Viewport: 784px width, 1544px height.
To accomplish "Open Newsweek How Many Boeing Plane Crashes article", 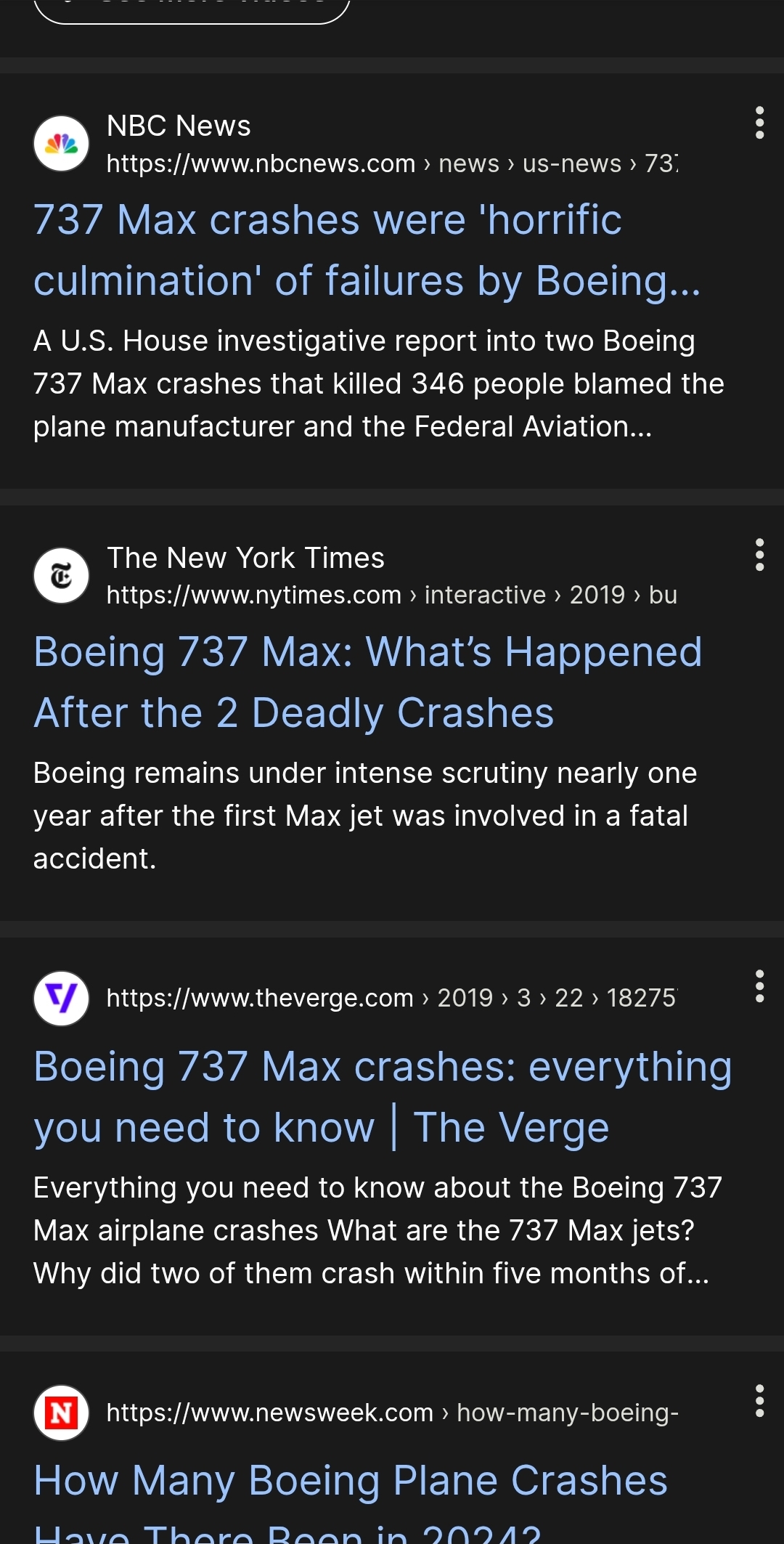I will pyautogui.click(x=351, y=1500).
